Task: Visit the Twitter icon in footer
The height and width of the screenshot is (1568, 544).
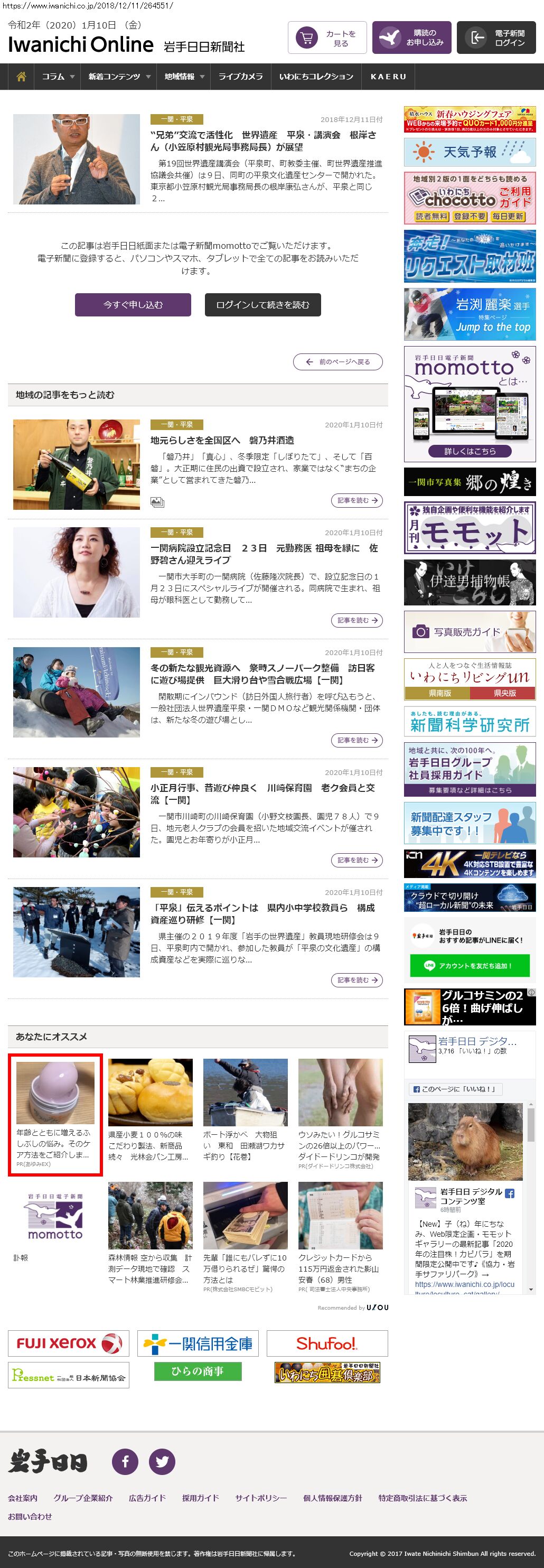Action: click(x=162, y=1461)
